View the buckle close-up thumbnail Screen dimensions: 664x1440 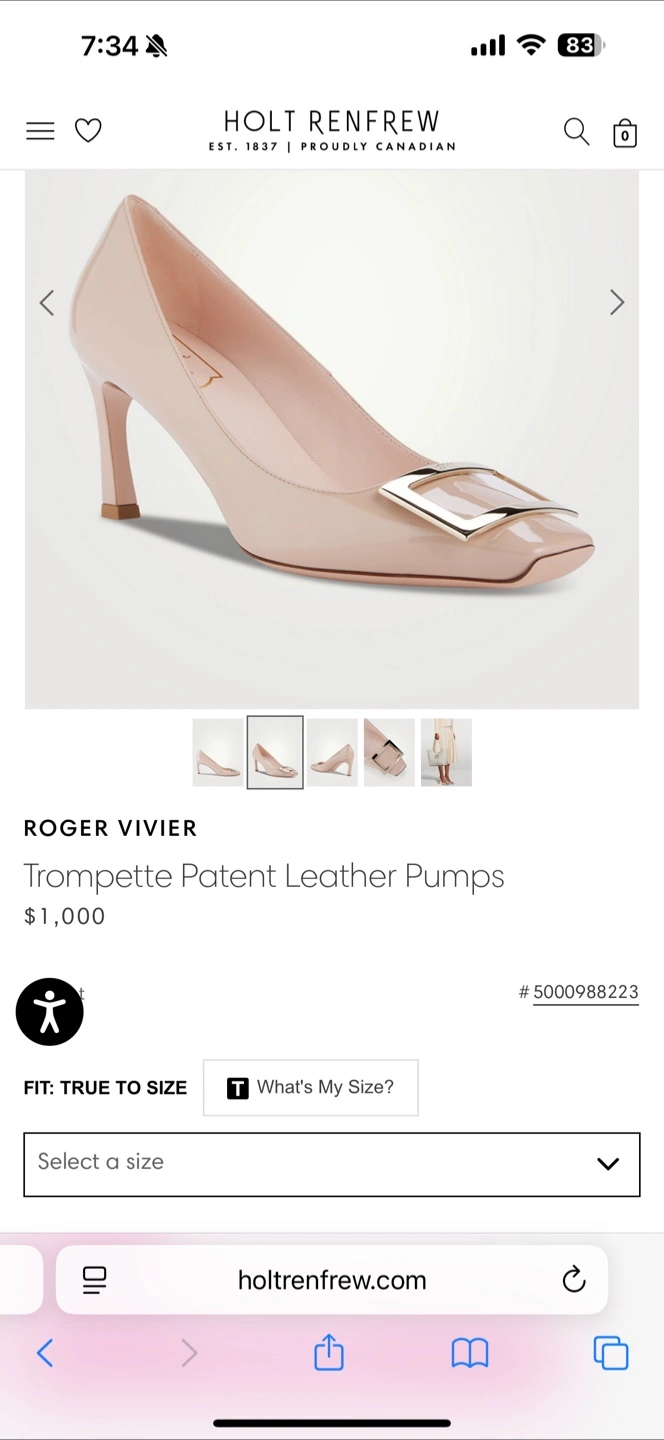(x=389, y=752)
